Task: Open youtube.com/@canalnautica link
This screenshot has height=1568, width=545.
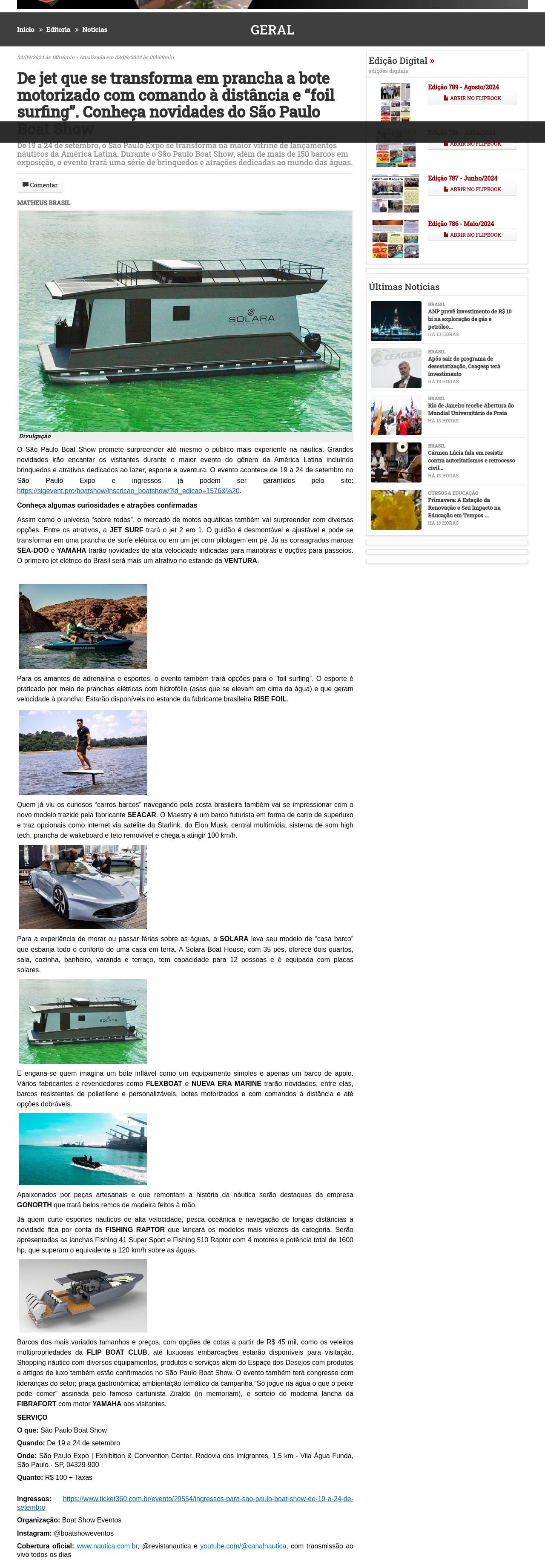Action: 243,1545
